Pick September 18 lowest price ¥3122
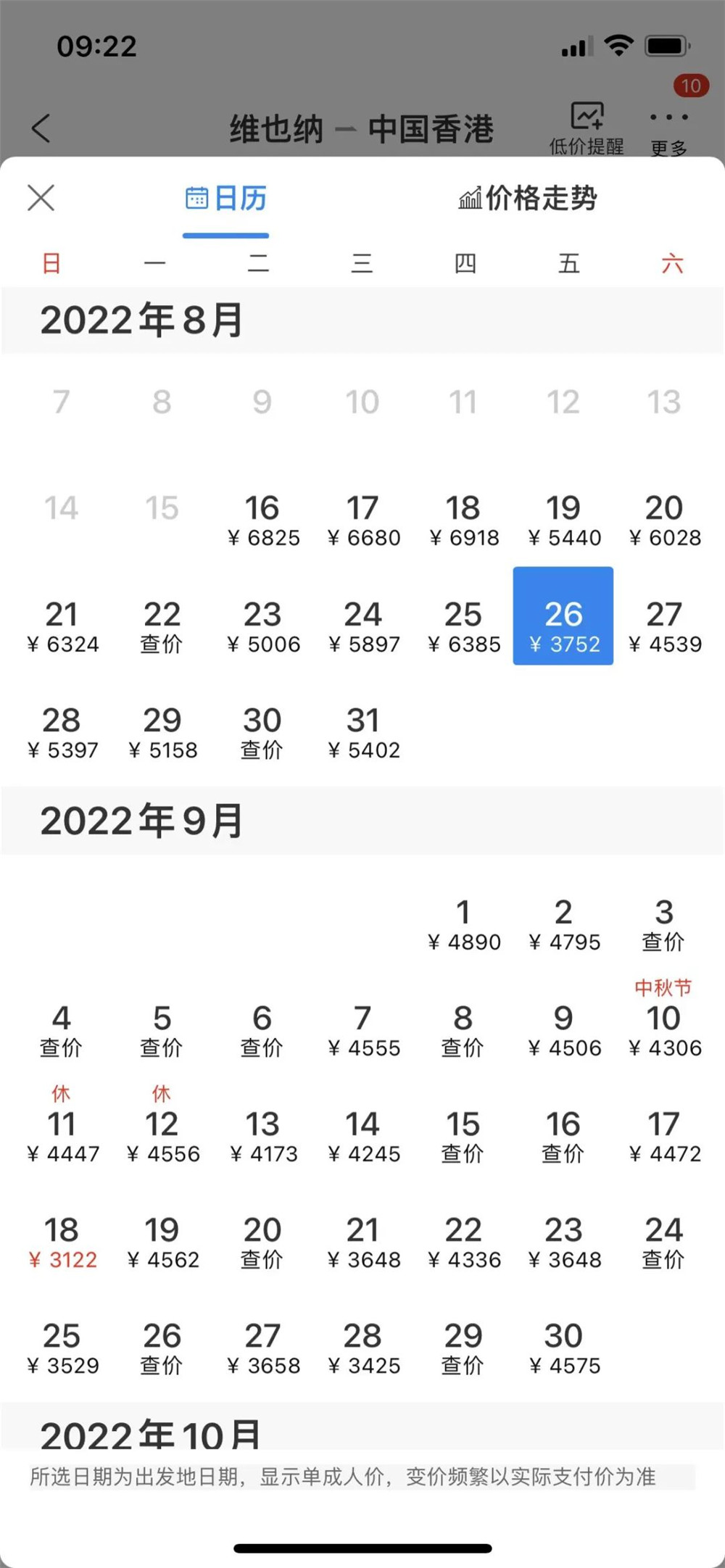The width and height of the screenshot is (725, 1568). 62,1243
